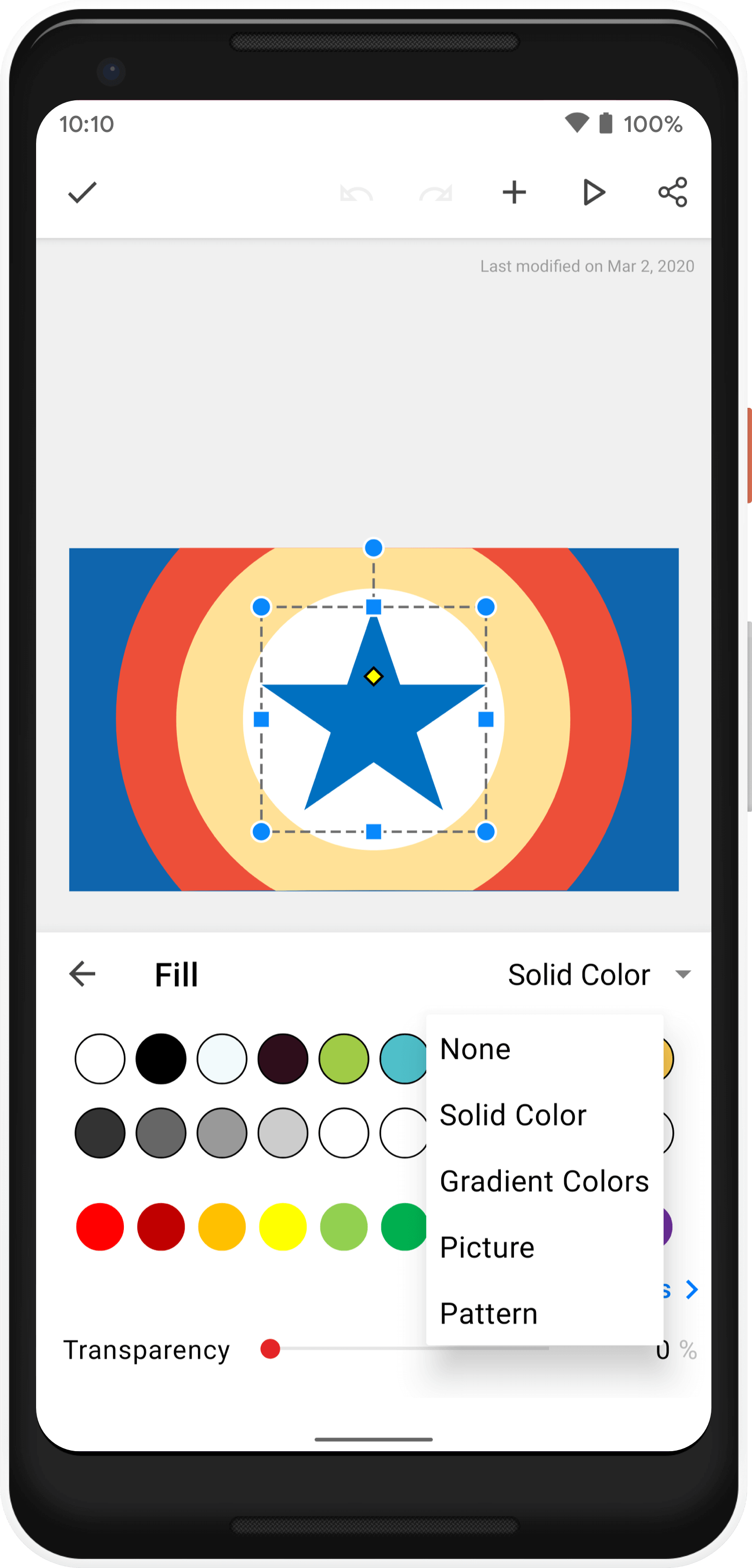Start the slideshow with the play icon
Viewport: 752px width, 1568px height.
click(x=593, y=193)
